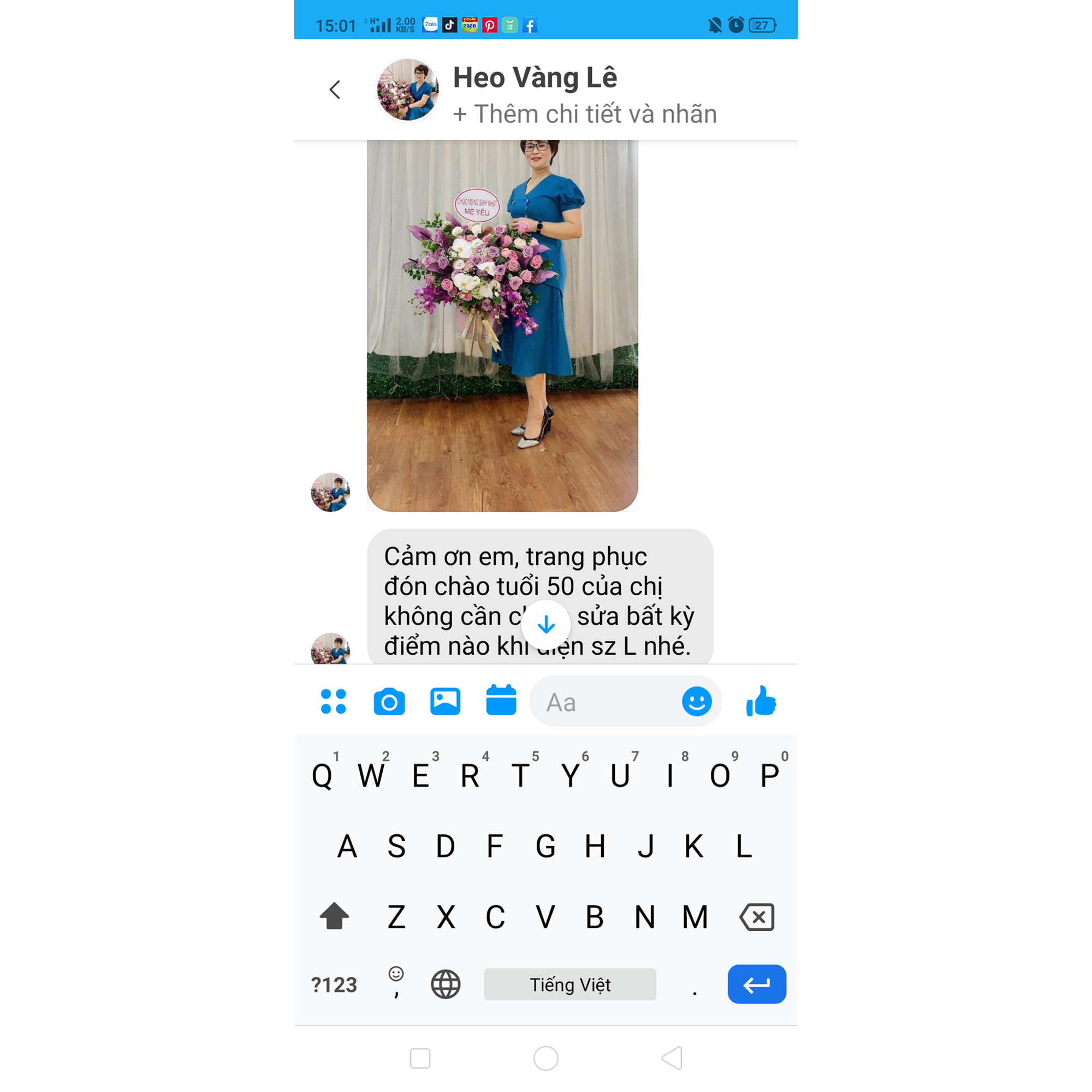Image resolution: width=1092 pixels, height=1092 pixels.
Task: Open the four-dot more options menu
Action: pos(334,702)
